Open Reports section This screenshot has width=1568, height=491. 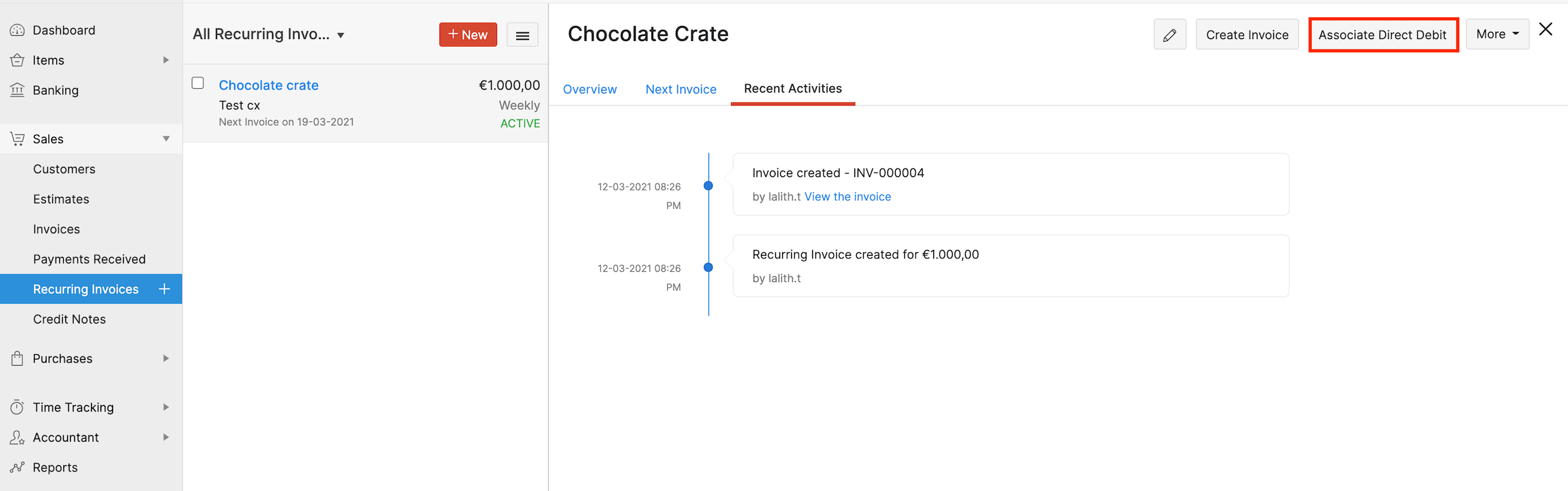tap(55, 467)
